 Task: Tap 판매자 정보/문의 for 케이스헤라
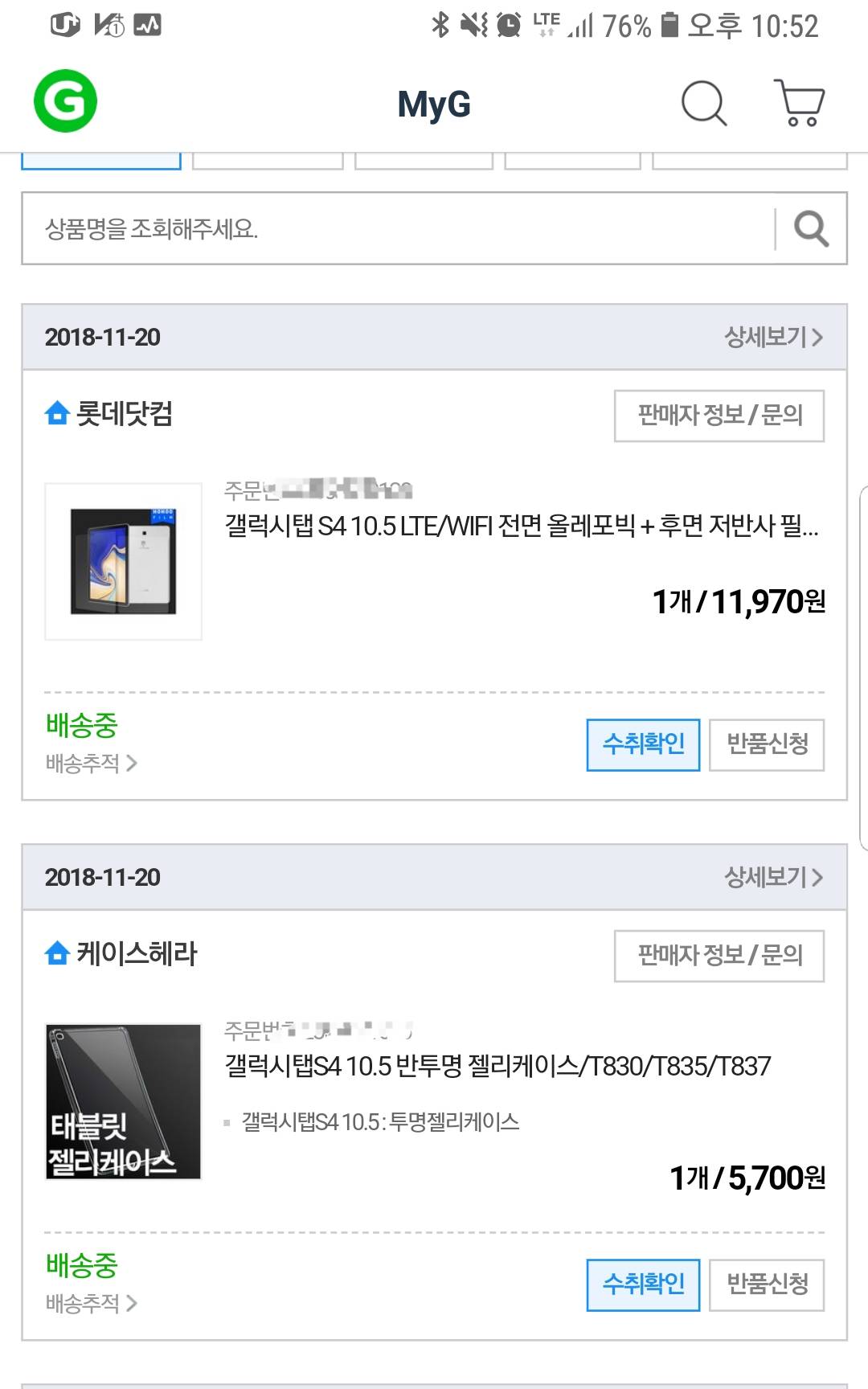[x=719, y=956]
